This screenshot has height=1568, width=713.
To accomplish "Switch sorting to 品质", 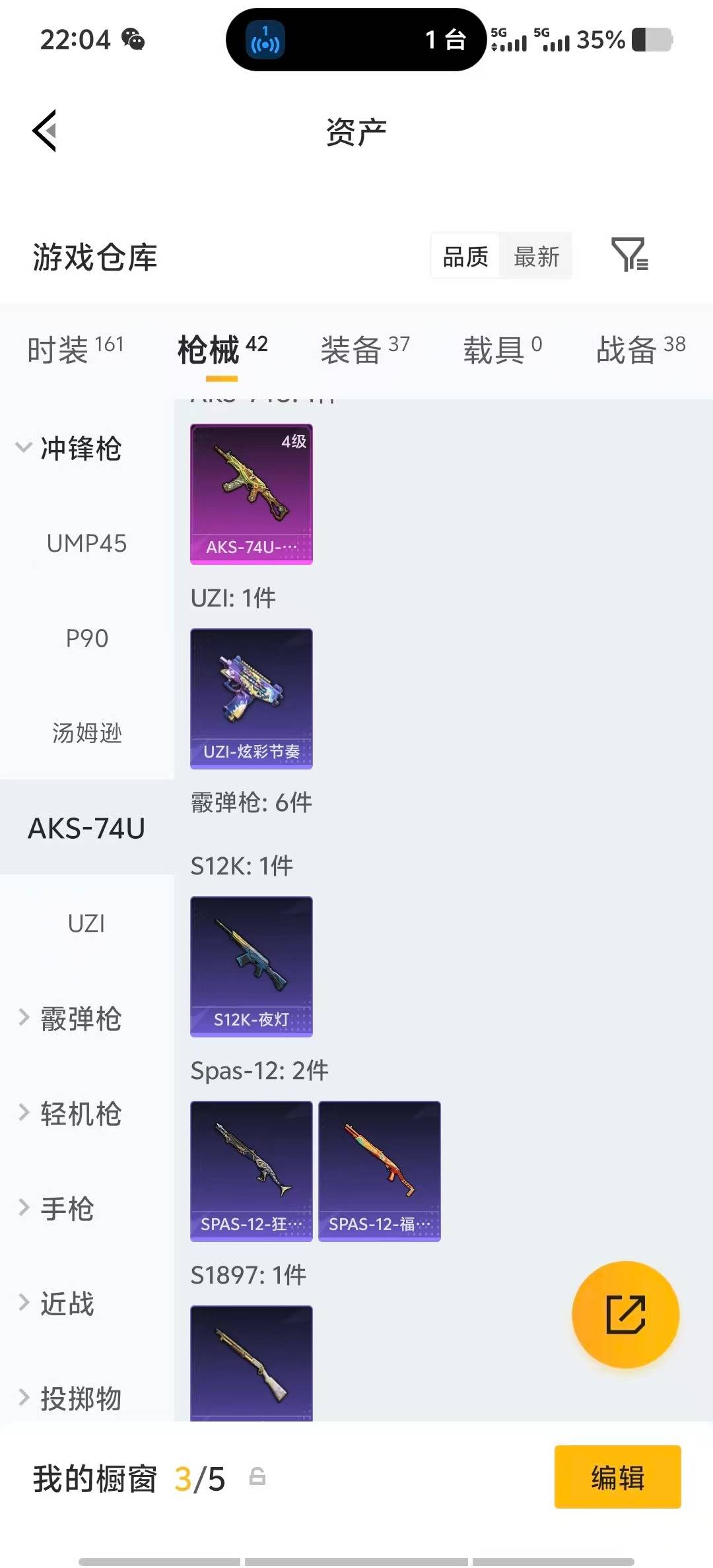I will tap(464, 256).
